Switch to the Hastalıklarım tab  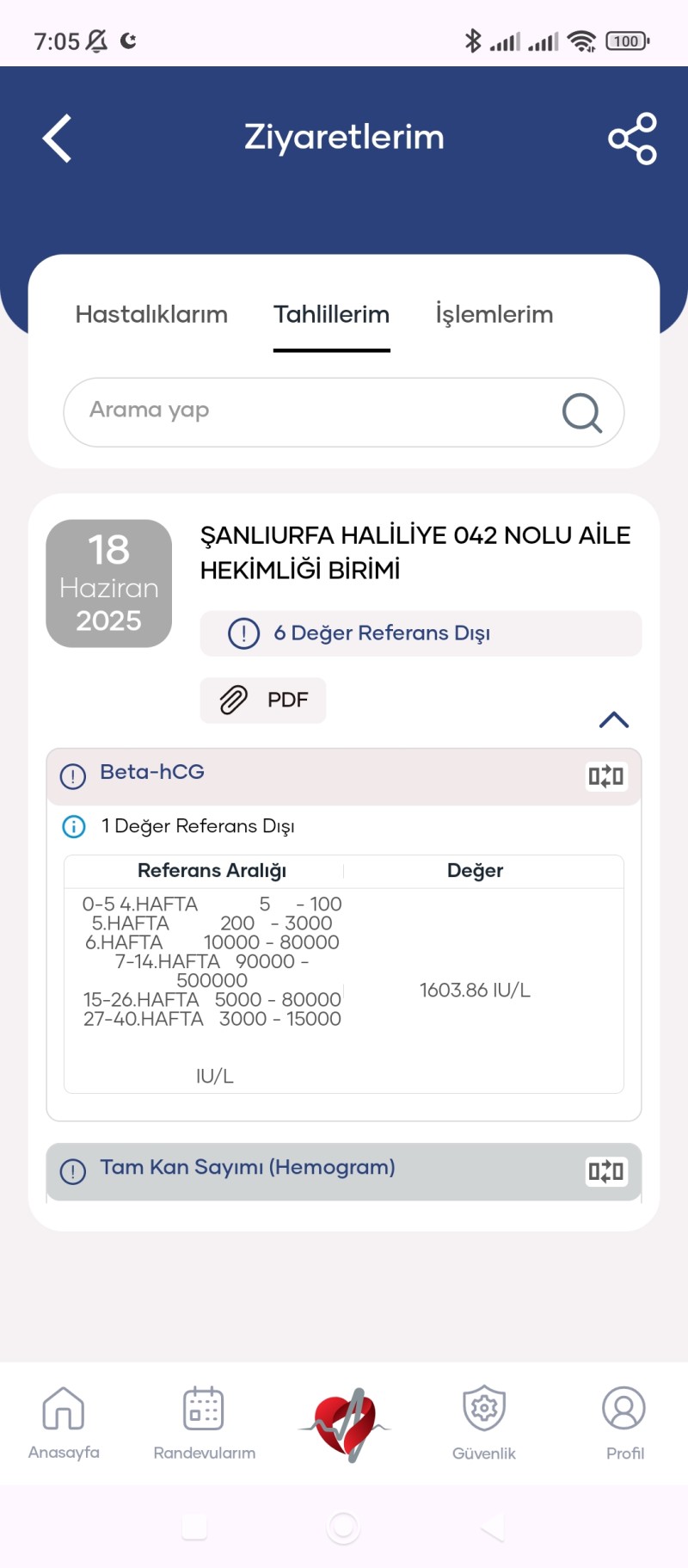point(151,315)
